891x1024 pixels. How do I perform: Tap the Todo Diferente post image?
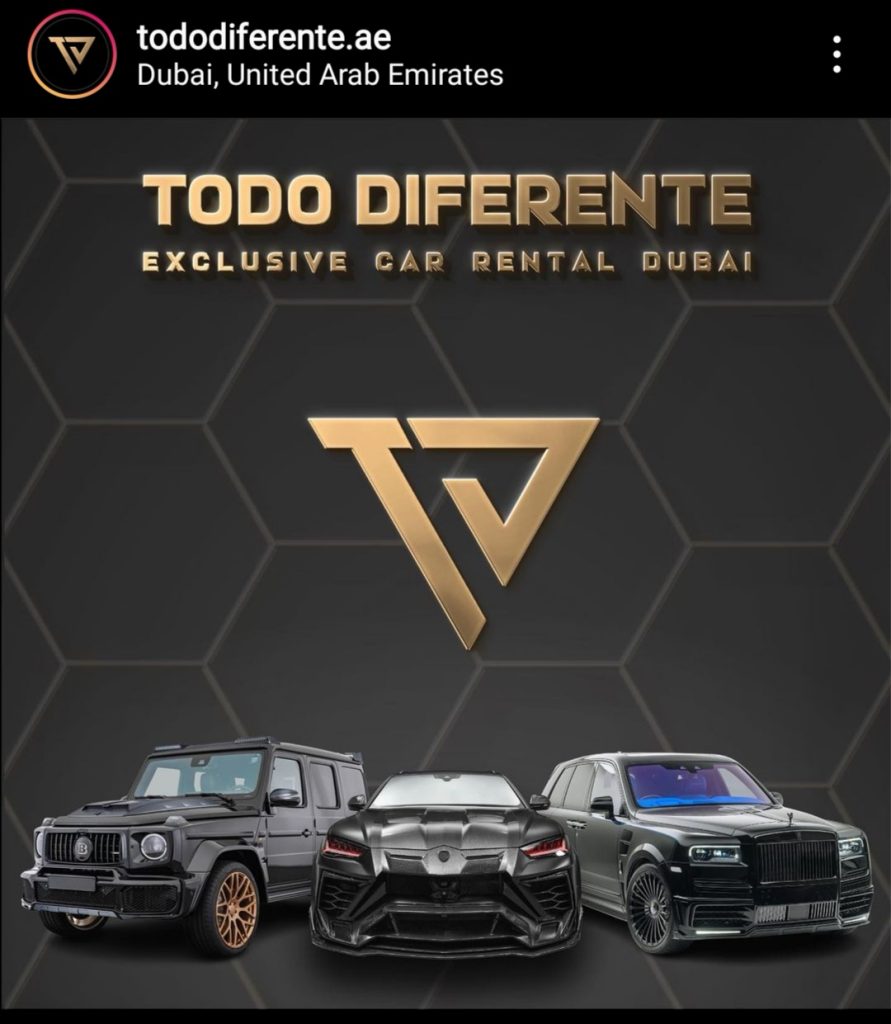pyautogui.click(x=445, y=560)
